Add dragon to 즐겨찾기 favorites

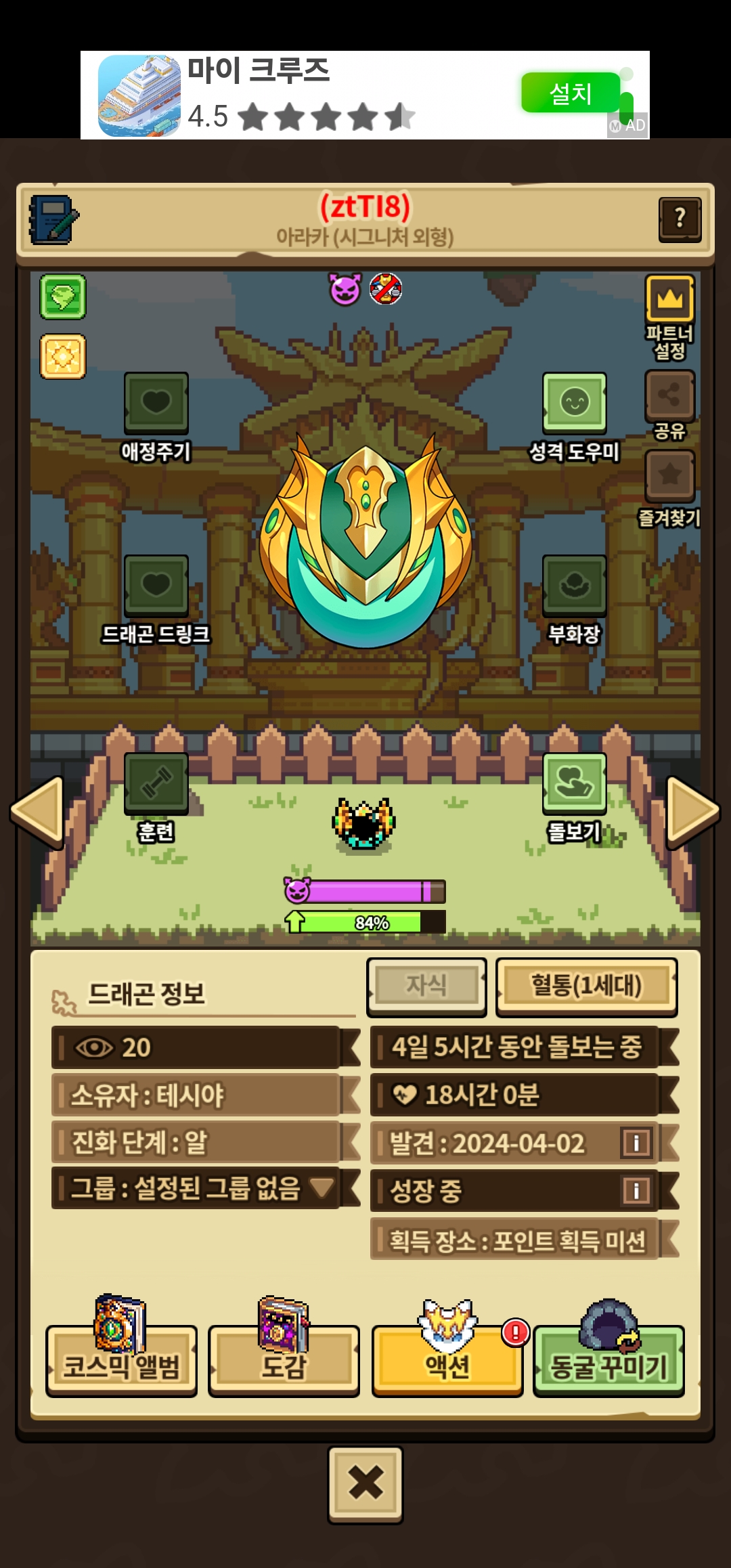(x=669, y=475)
